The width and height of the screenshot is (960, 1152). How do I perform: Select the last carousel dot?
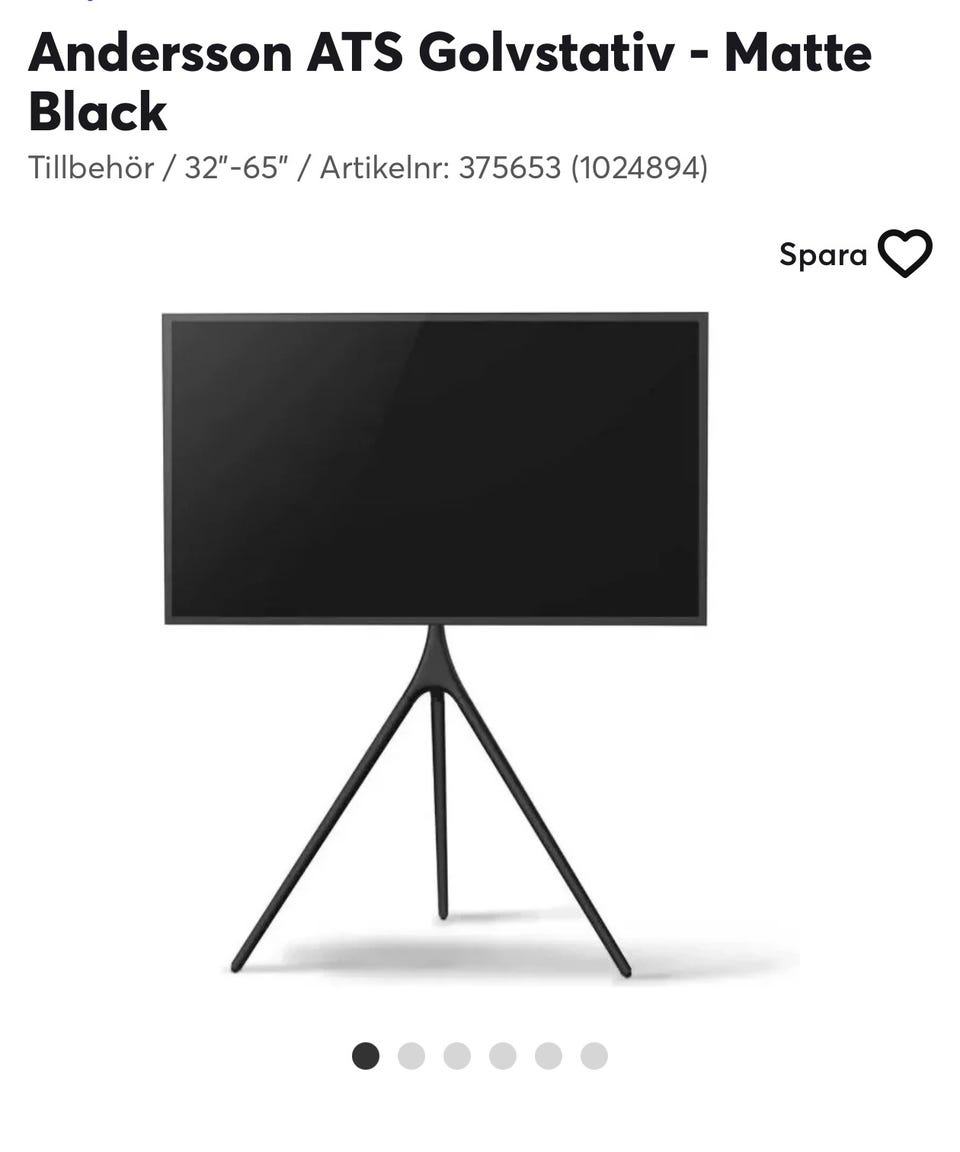coord(590,1054)
